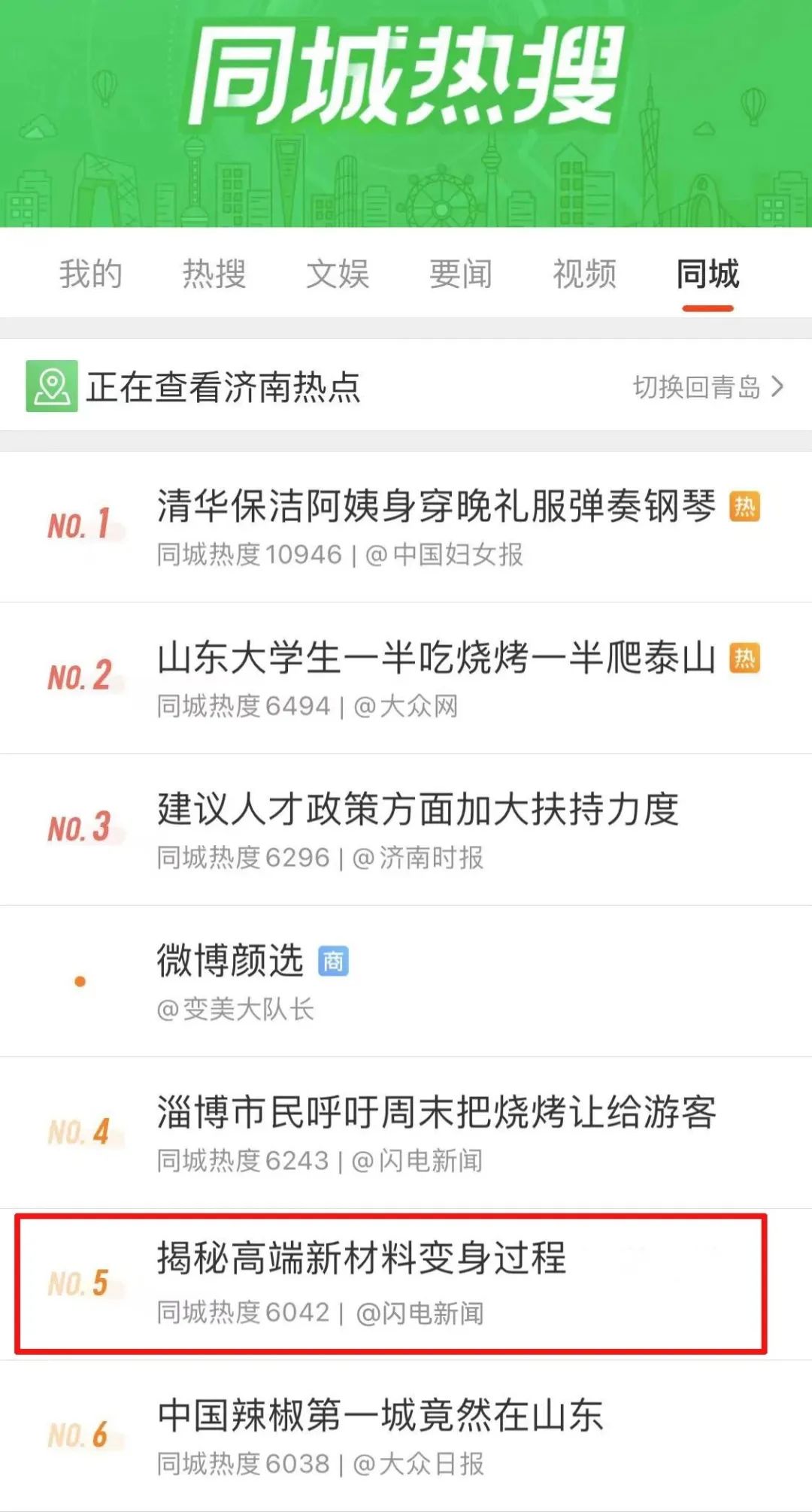Go to the 视频 tab

pyautogui.click(x=584, y=274)
